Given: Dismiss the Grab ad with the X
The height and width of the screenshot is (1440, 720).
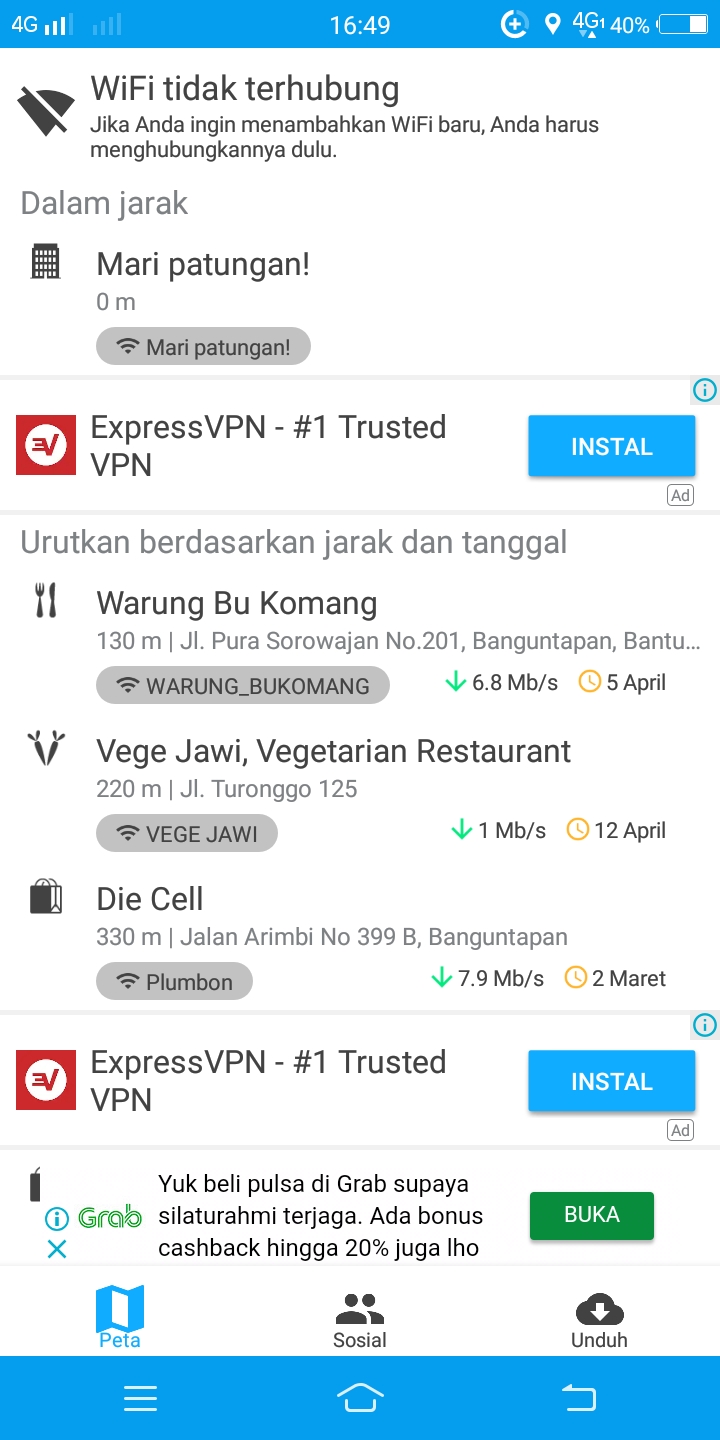Looking at the screenshot, I should (57, 1249).
